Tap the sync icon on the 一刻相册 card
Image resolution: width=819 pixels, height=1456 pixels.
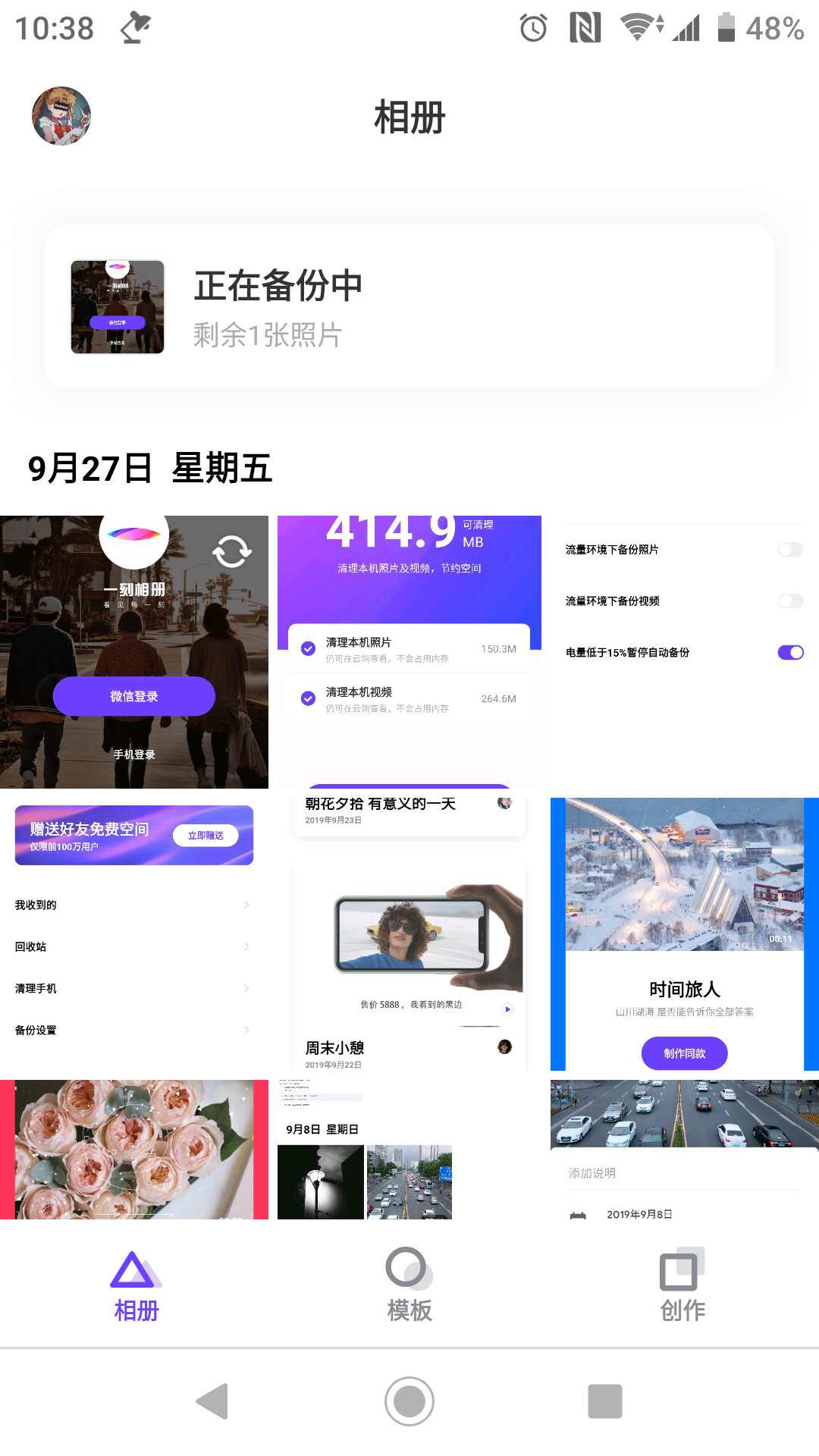tap(232, 551)
